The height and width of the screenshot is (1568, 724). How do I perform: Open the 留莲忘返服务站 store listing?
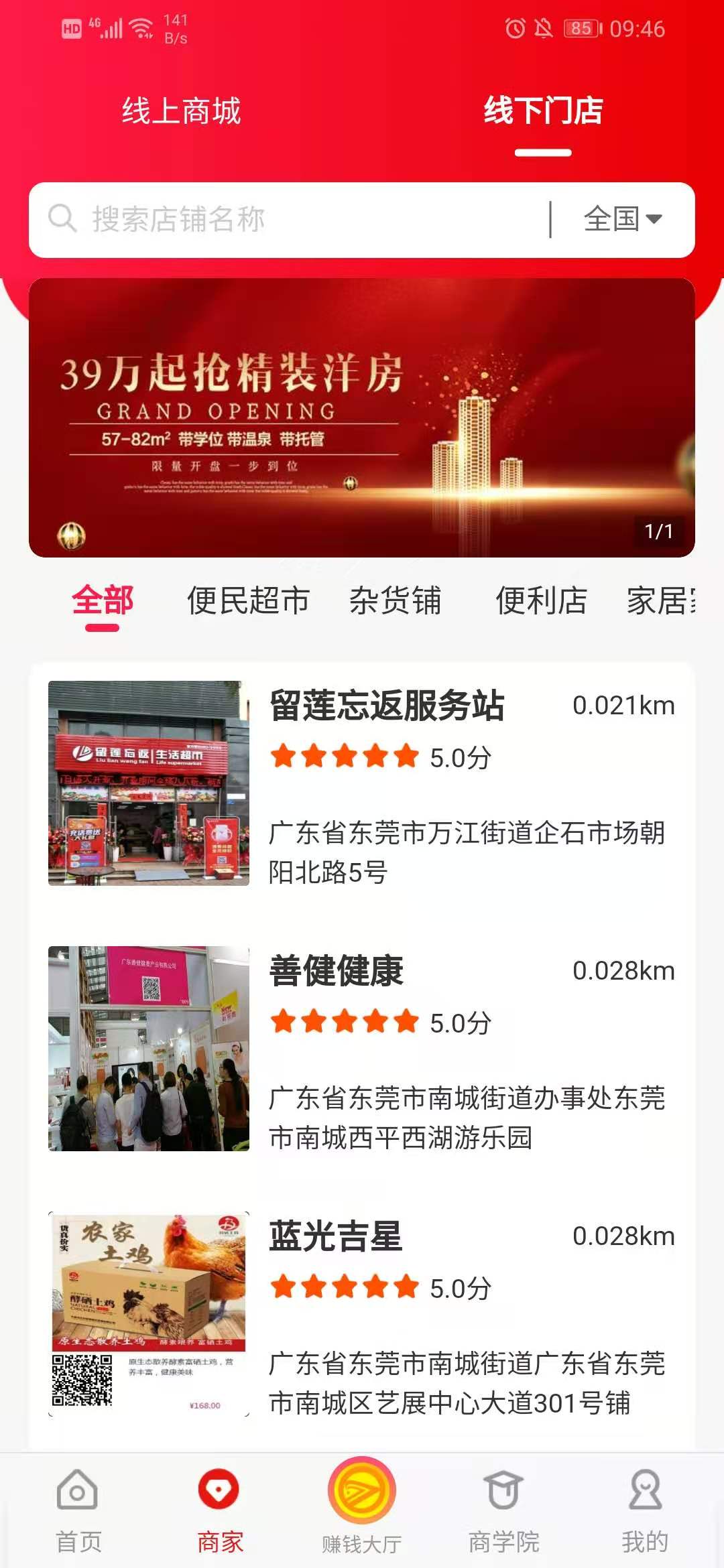click(386, 706)
